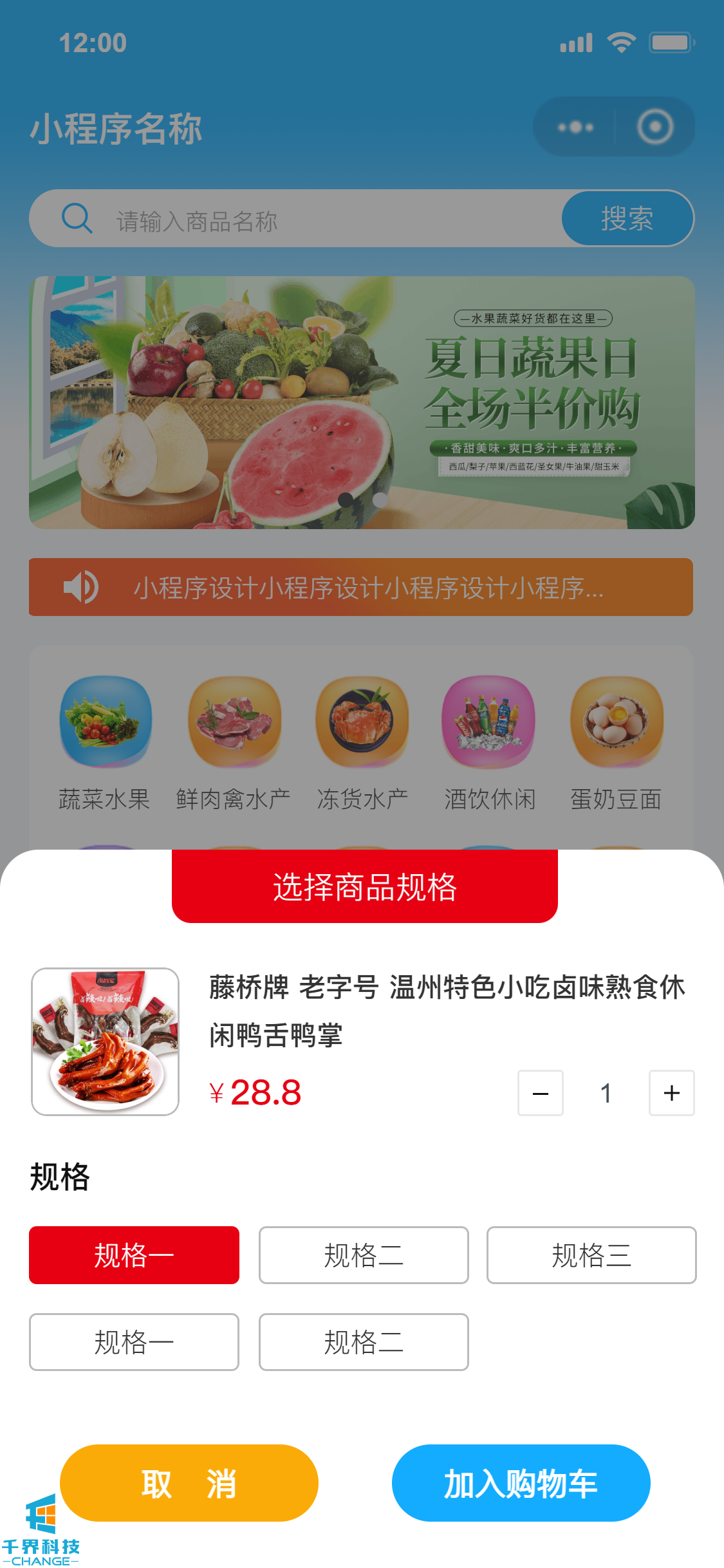724x1568 pixels.
Task: Choose the unselected white 规格一 option
Action: pos(134,1342)
